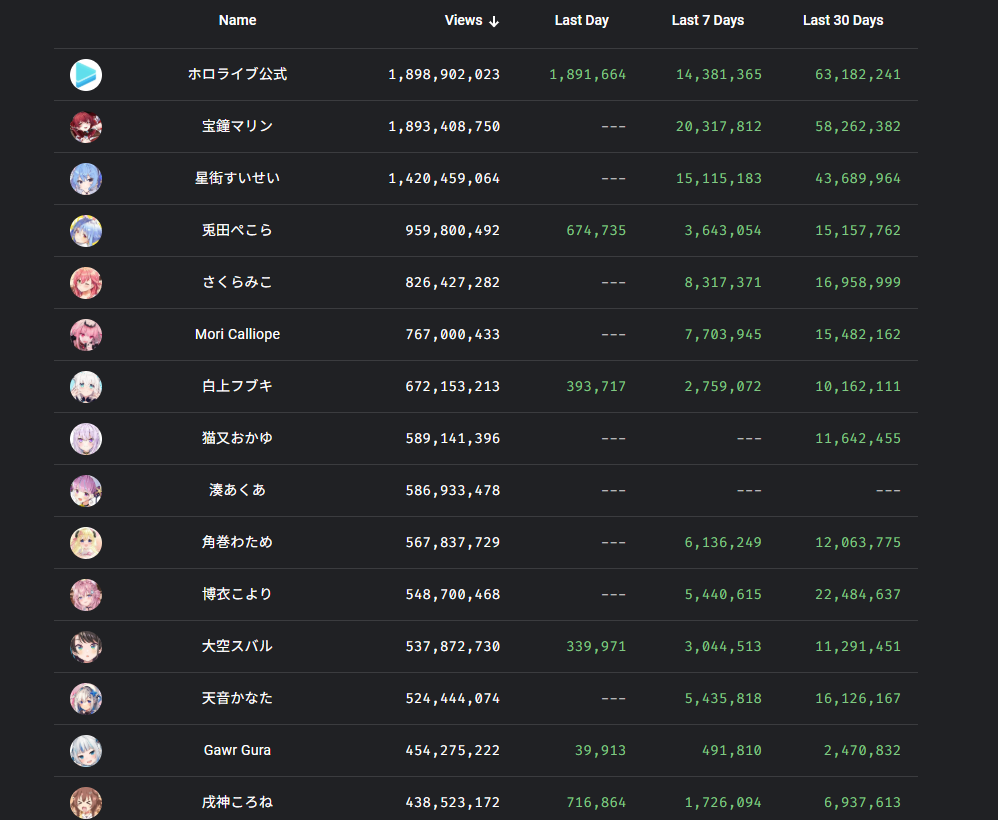
Task: Open the Gawr Gura row
Action: pos(237,751)
